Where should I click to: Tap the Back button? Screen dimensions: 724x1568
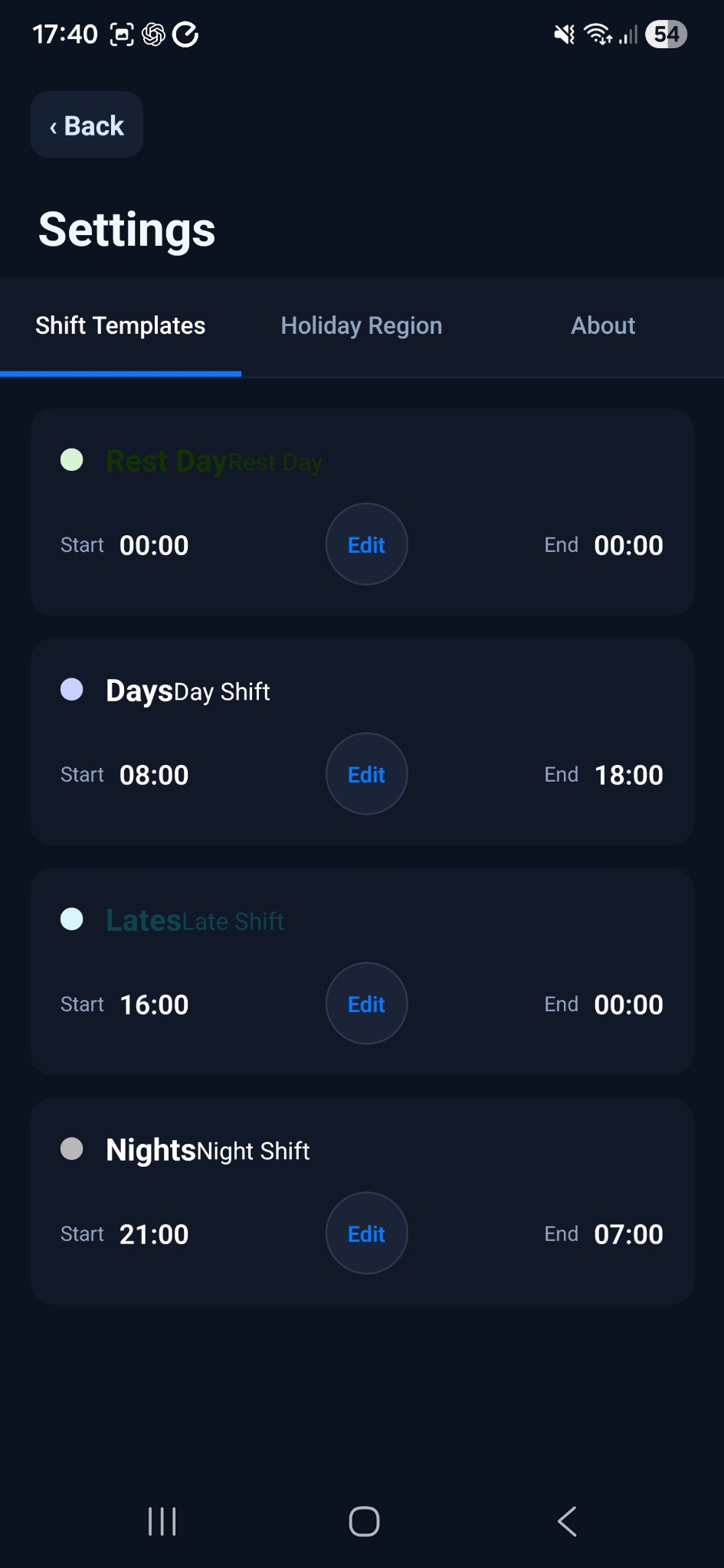pyautogui.click(x=86, y=124)
